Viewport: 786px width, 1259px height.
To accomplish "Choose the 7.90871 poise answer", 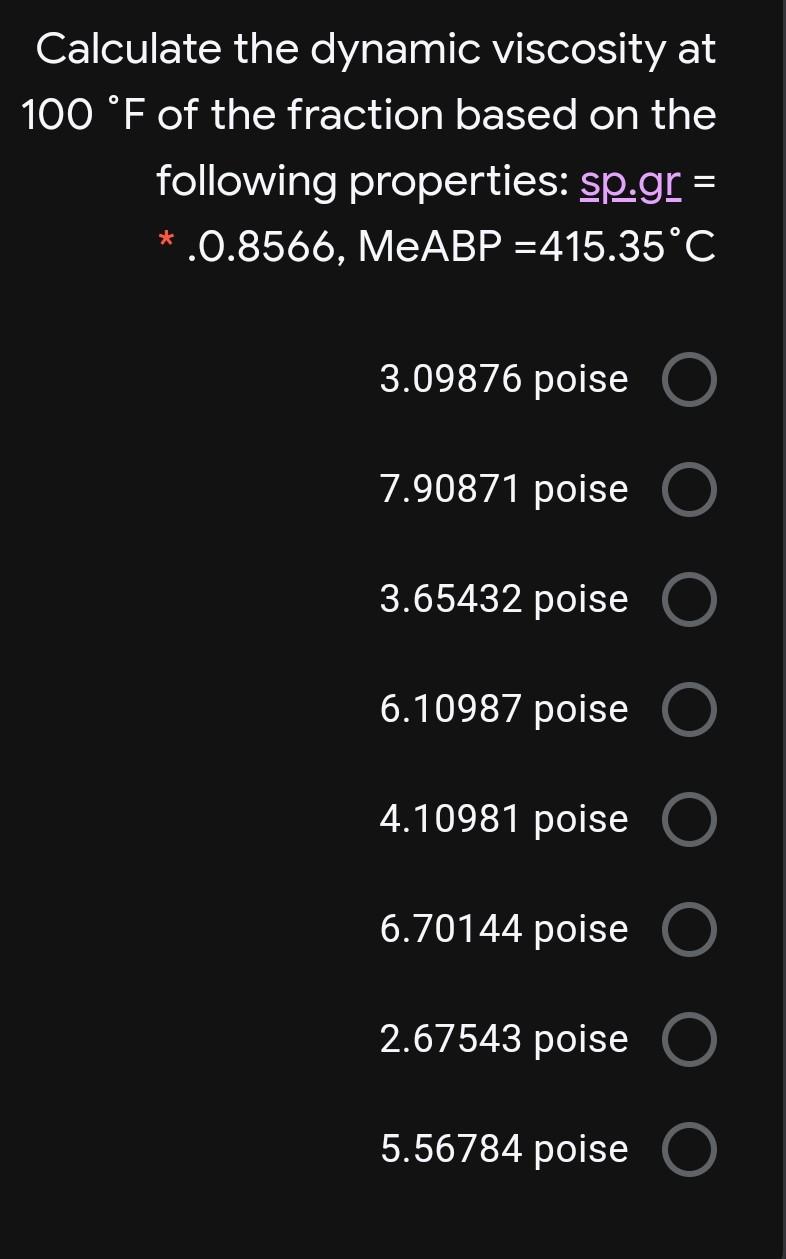I will coord(689,491).
